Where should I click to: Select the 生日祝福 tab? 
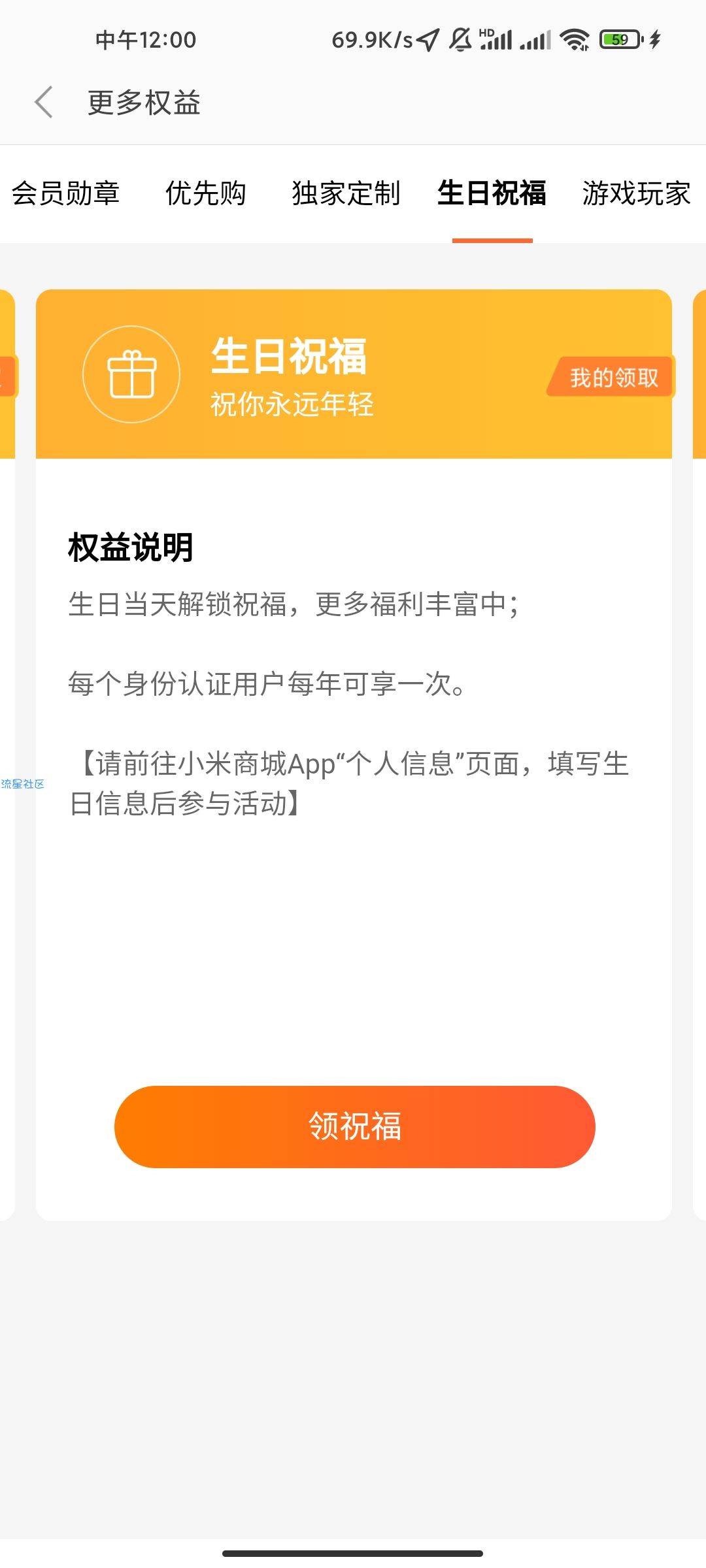[x=492, y=193]
